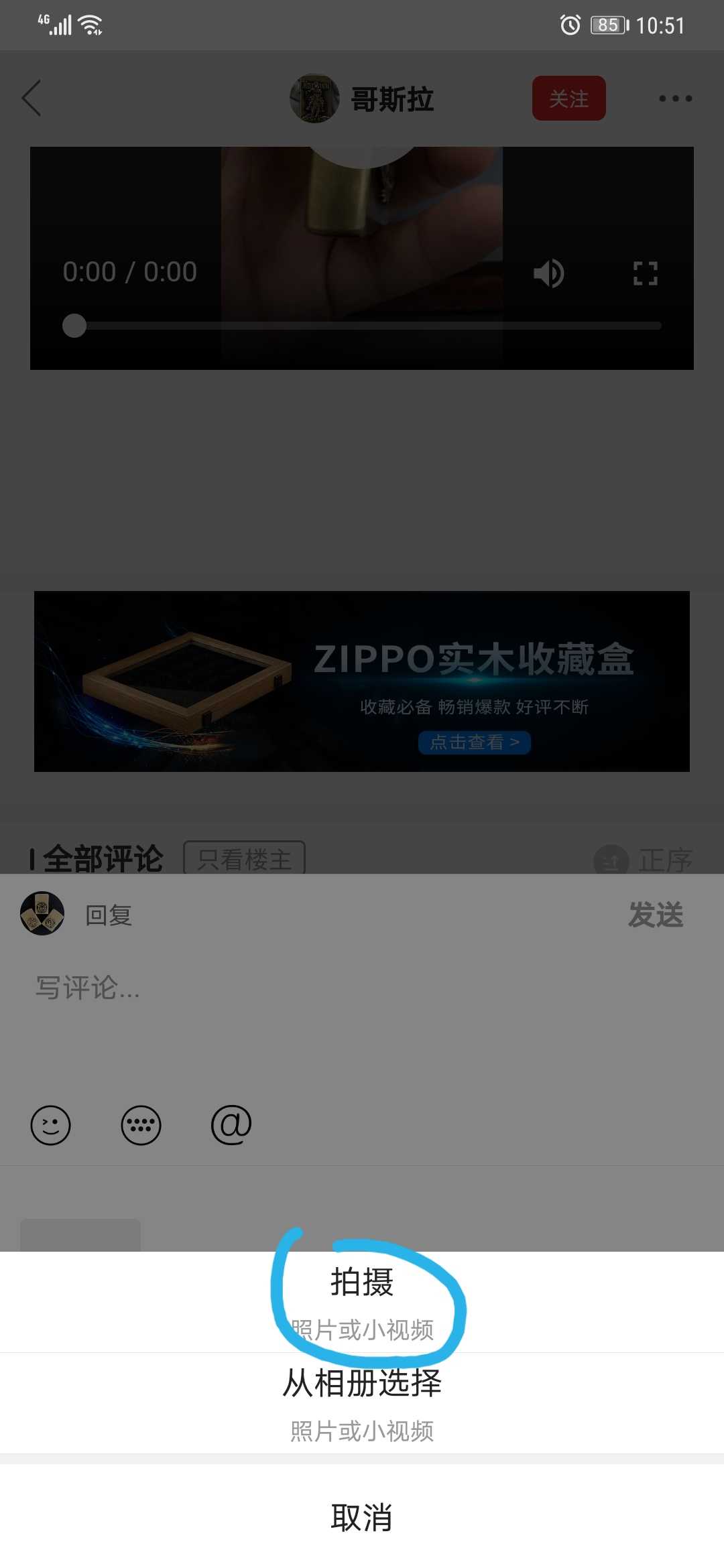724x1568 pixels.
Task: Toggle the video volume speaker icon
Action: (548, 273)
